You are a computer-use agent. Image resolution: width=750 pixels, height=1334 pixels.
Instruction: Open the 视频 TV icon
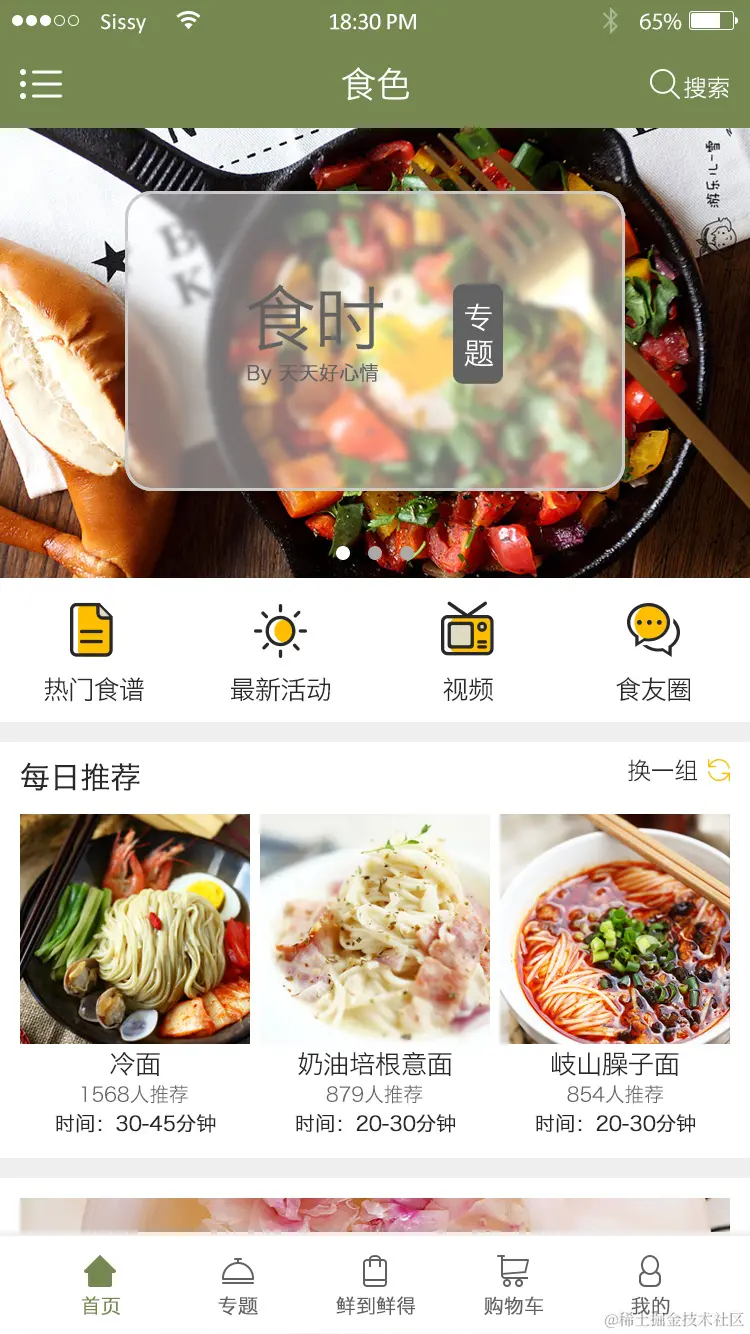467,630
